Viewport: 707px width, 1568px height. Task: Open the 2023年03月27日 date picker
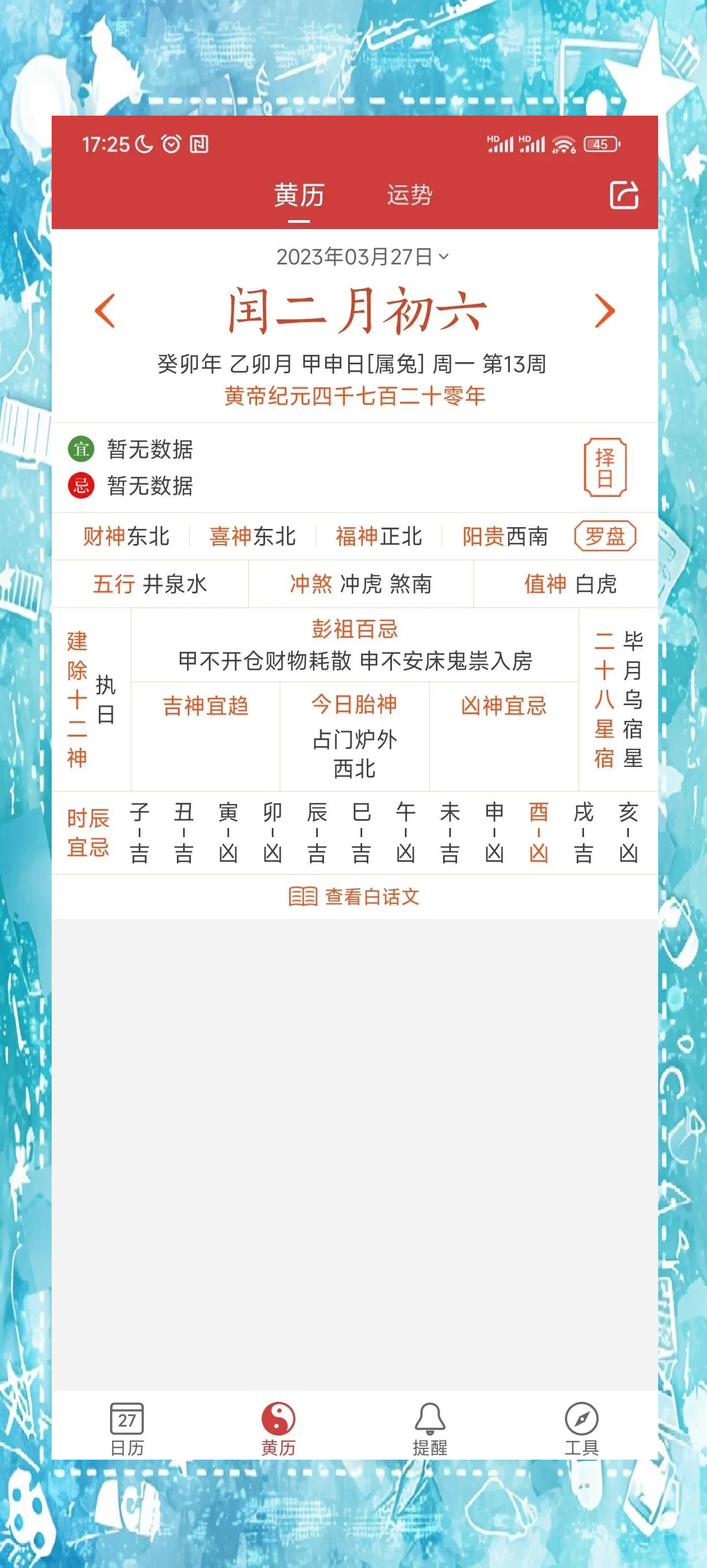pos(362,257)
